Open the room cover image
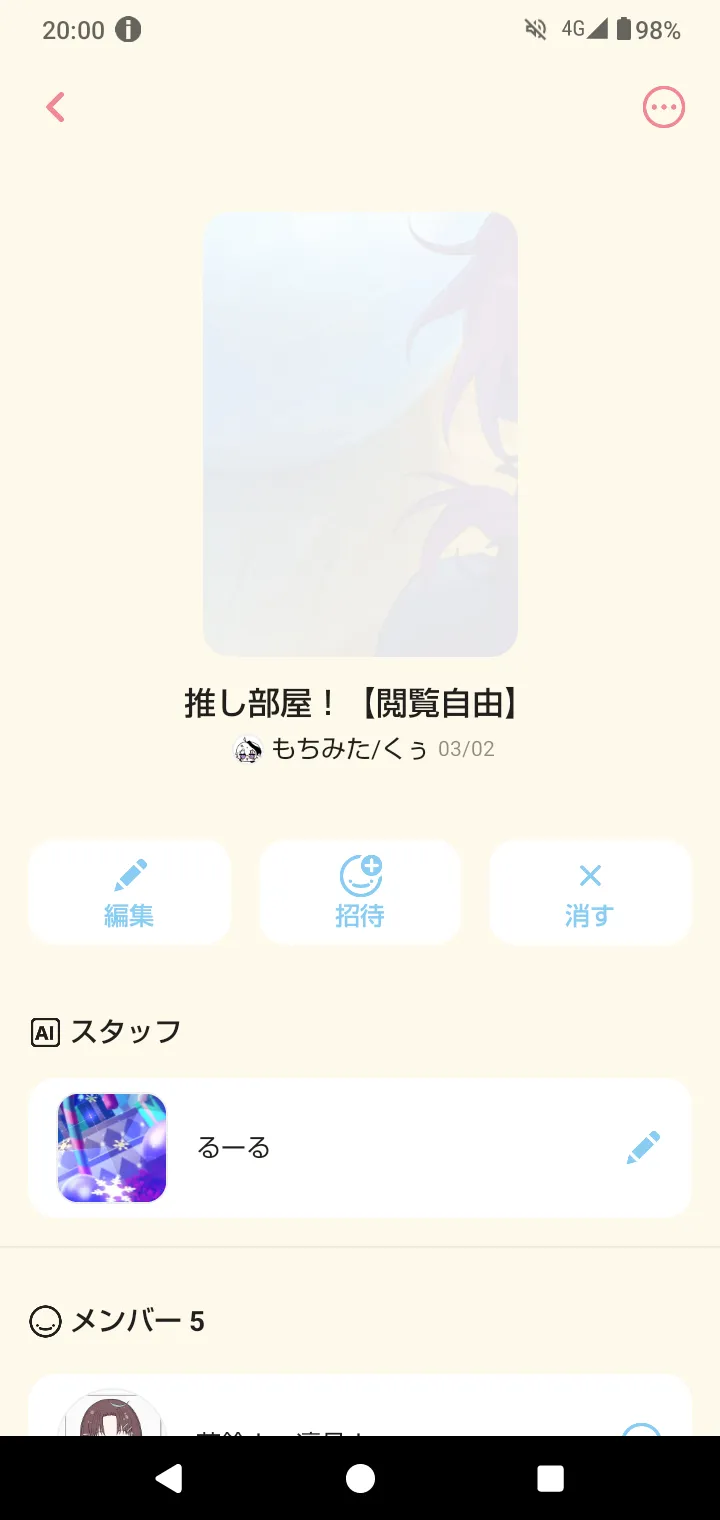 (x=360, y=434)
